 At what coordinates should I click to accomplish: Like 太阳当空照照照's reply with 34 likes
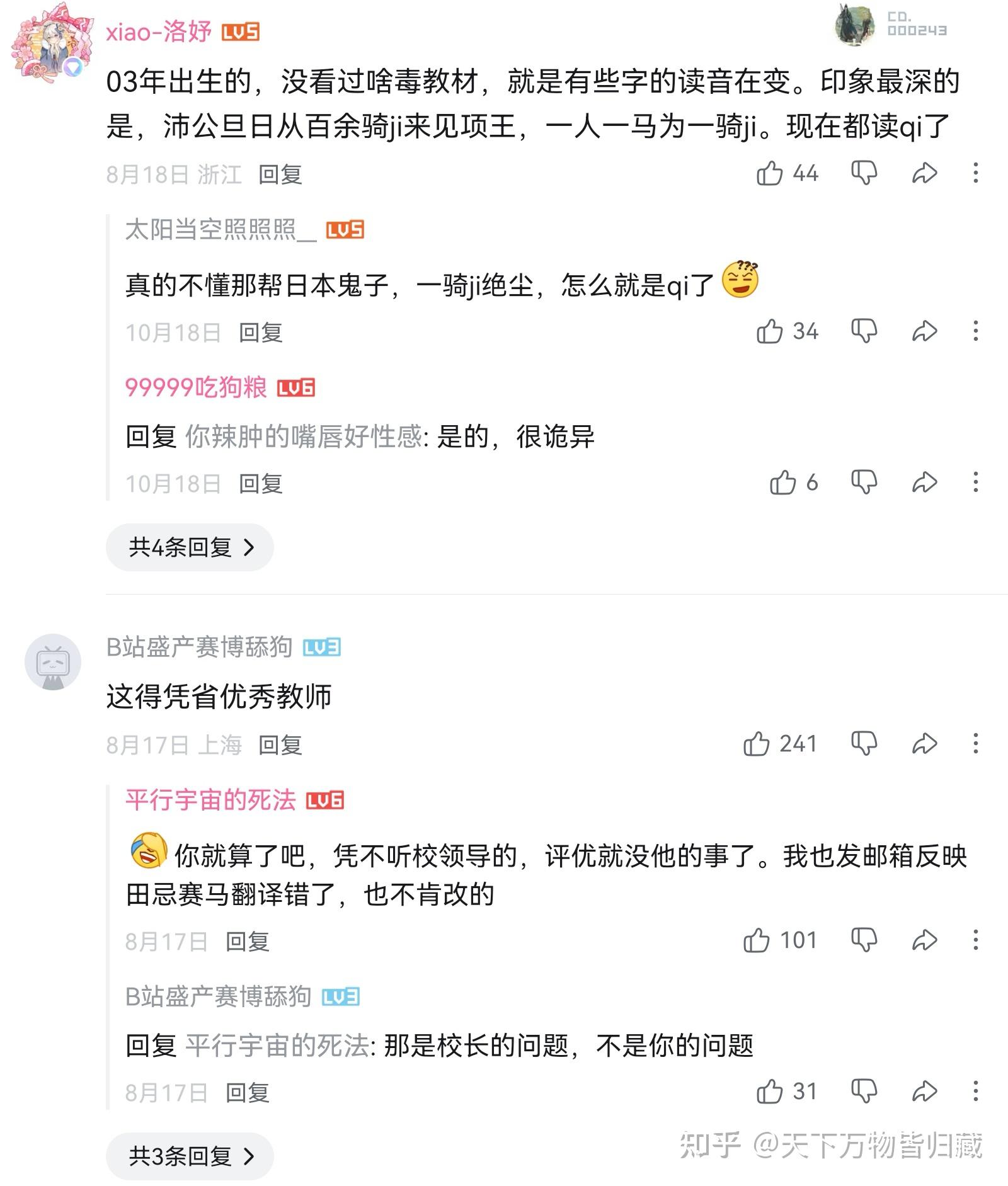pos(770,331)
